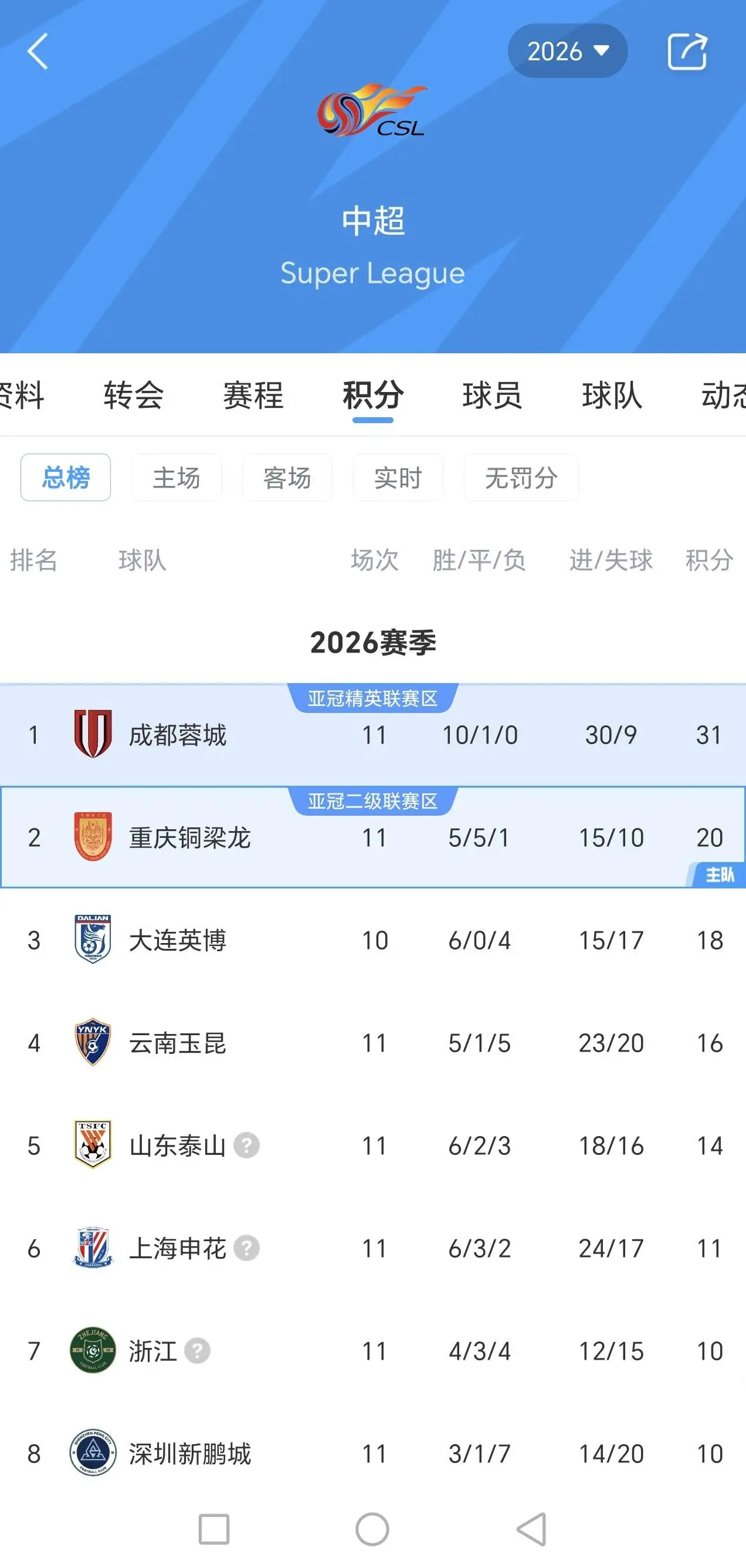The height and width of the screenshot is (1568, 746).
Task: Open the 球员 tab
Action: (492, 395)
